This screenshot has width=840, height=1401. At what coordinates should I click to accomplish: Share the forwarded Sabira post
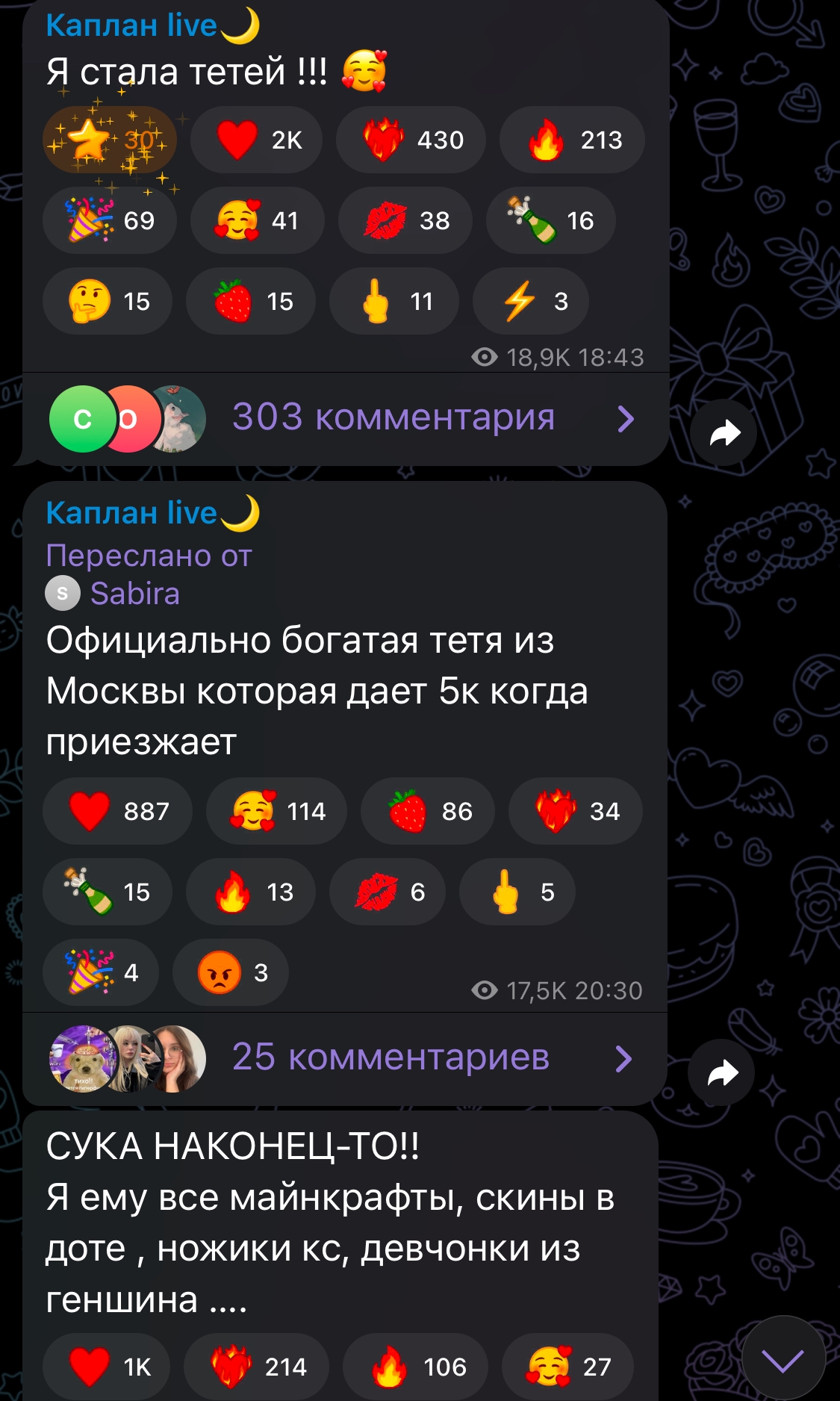pyautogui.click(x=721, y=1072)
